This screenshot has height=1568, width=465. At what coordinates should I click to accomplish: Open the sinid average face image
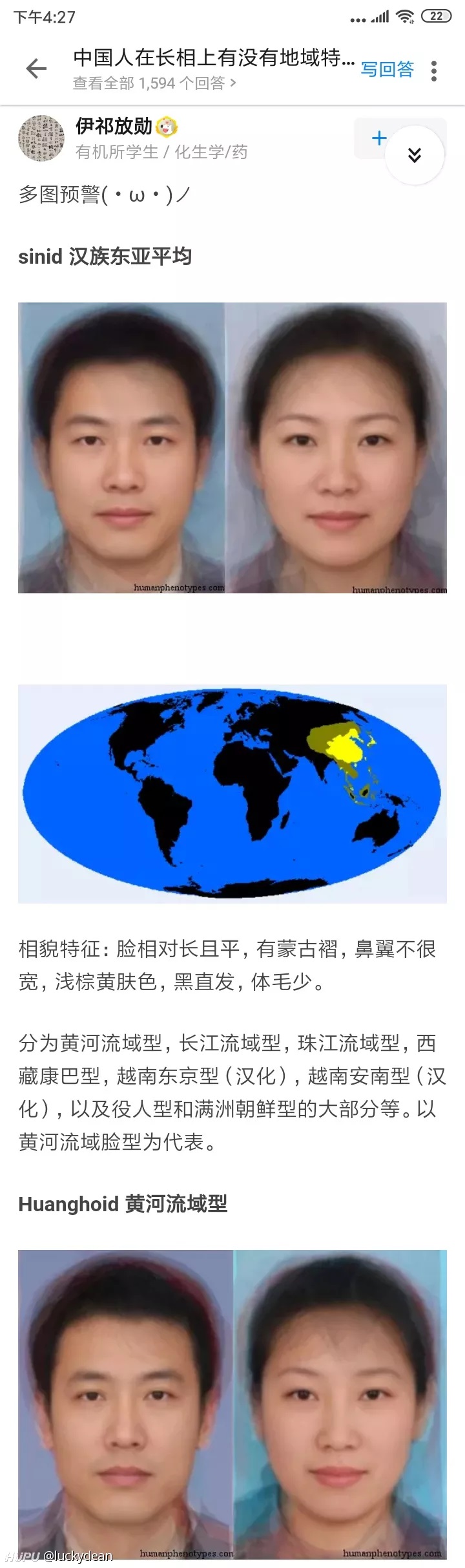coord(232,447)
